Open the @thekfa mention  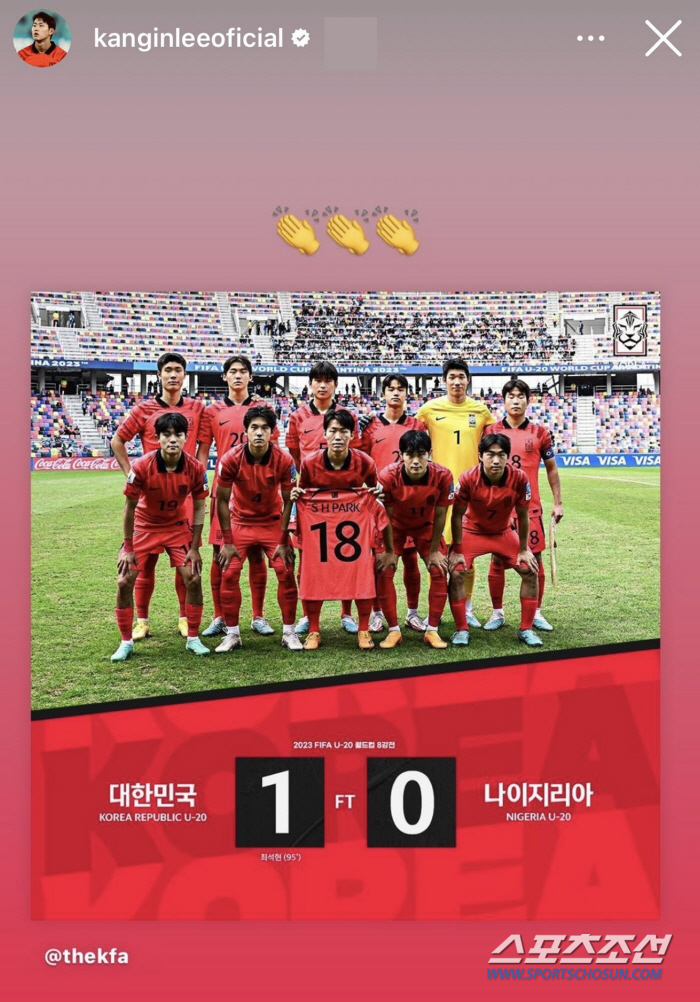86,956
